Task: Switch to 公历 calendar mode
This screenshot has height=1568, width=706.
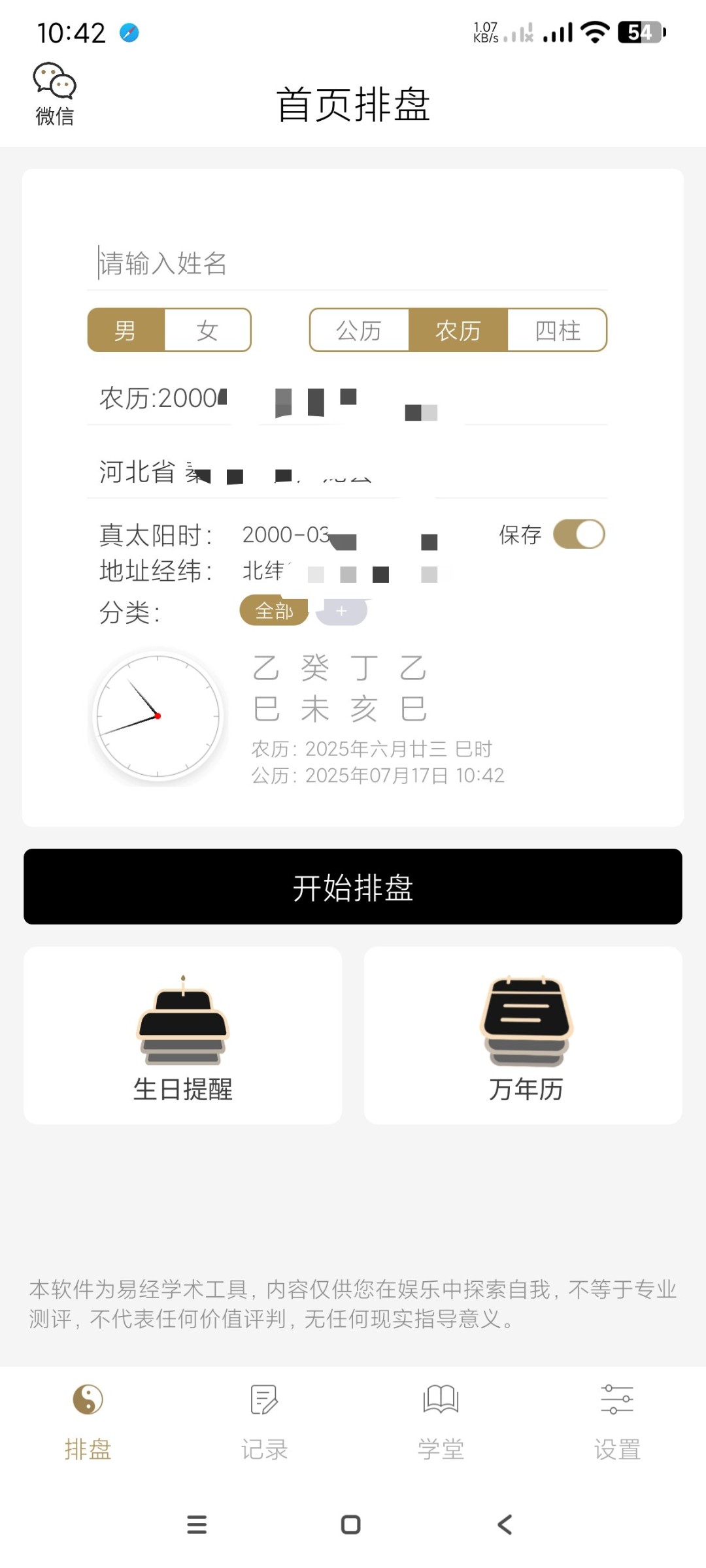Action: pos(359,330)
